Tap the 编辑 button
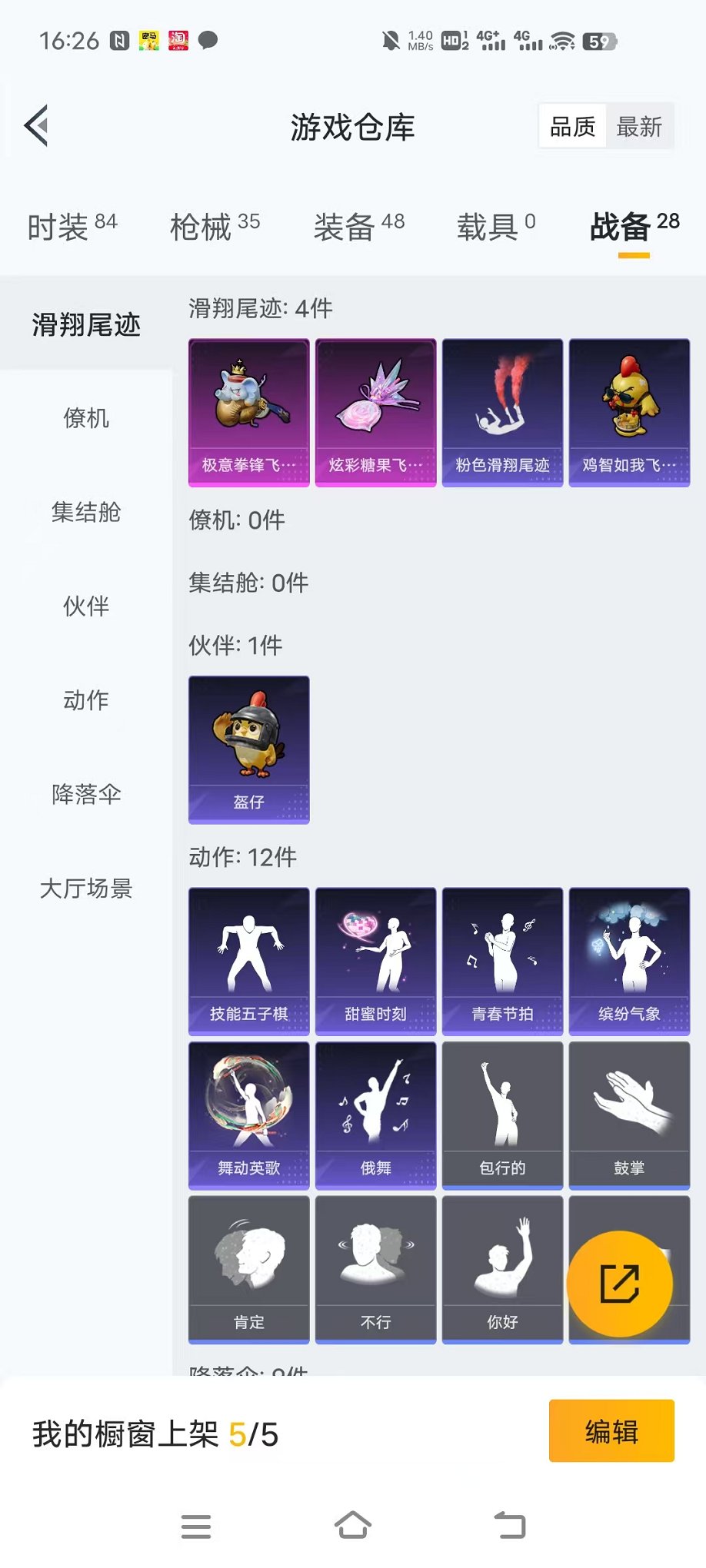The height and width of the screenshot is (1568, 706). click(x=611, y=1431)
